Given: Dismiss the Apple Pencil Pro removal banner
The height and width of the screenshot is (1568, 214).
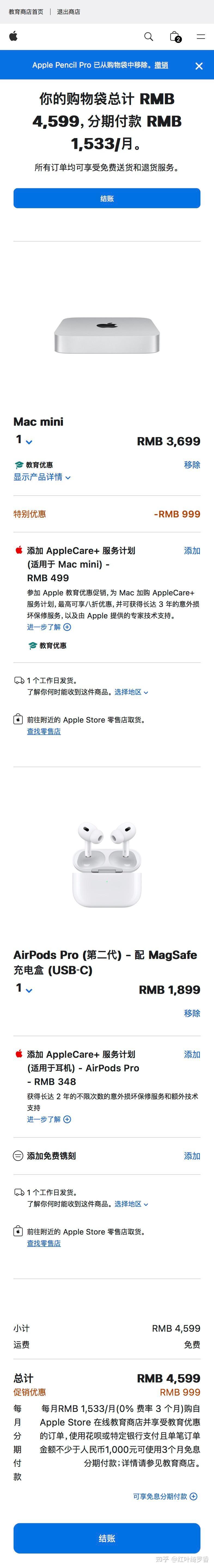Looking at the screenshot, I should coord(199,66).
